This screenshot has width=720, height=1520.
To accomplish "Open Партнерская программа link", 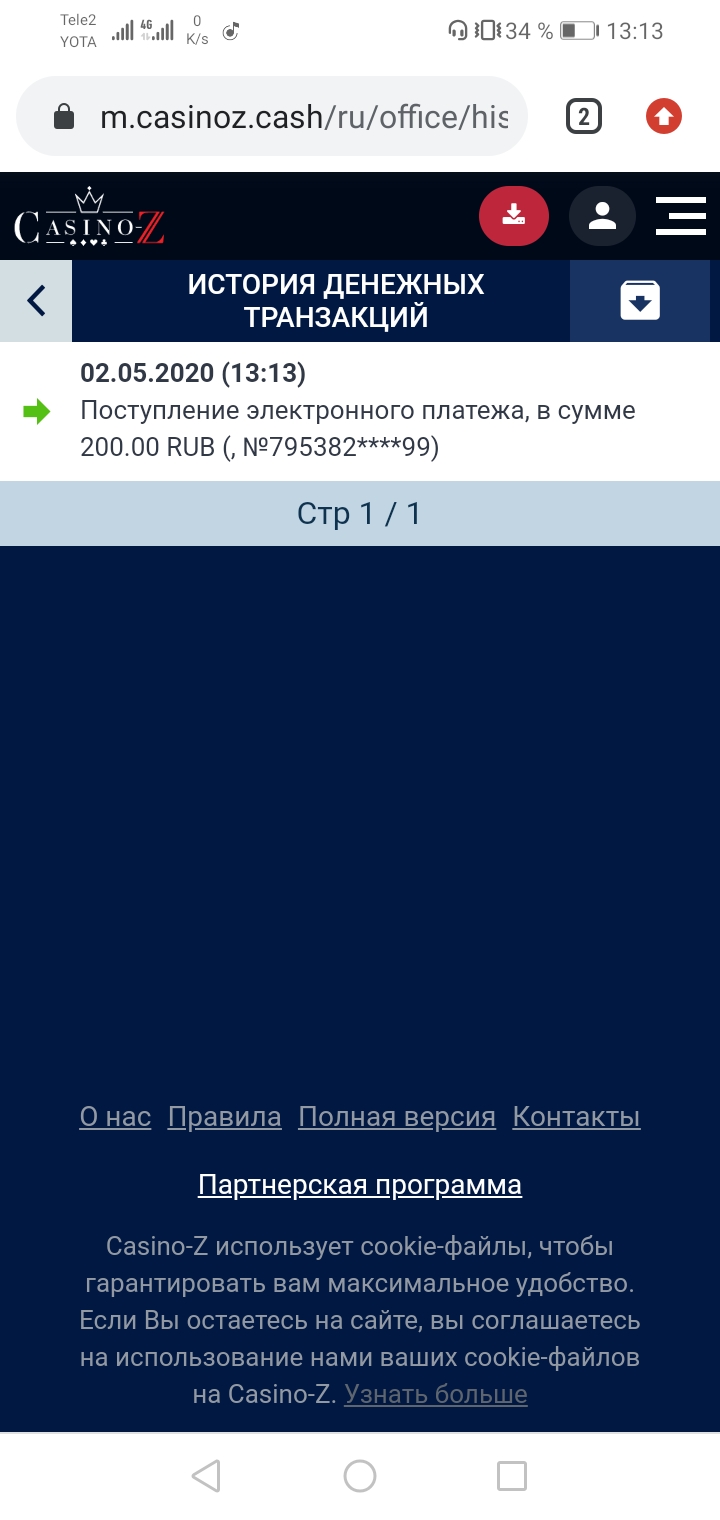I will 360,1185.
